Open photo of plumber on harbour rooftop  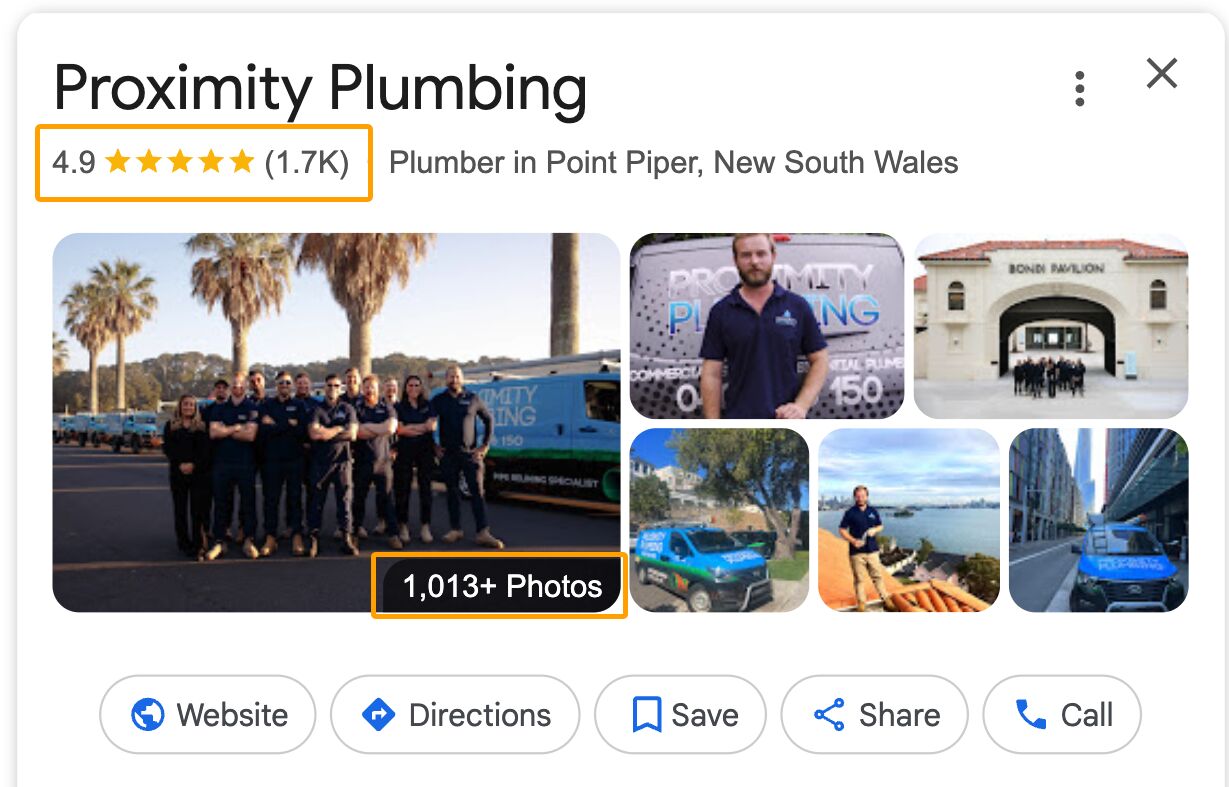pyautogui.click(x=908, y=520)
